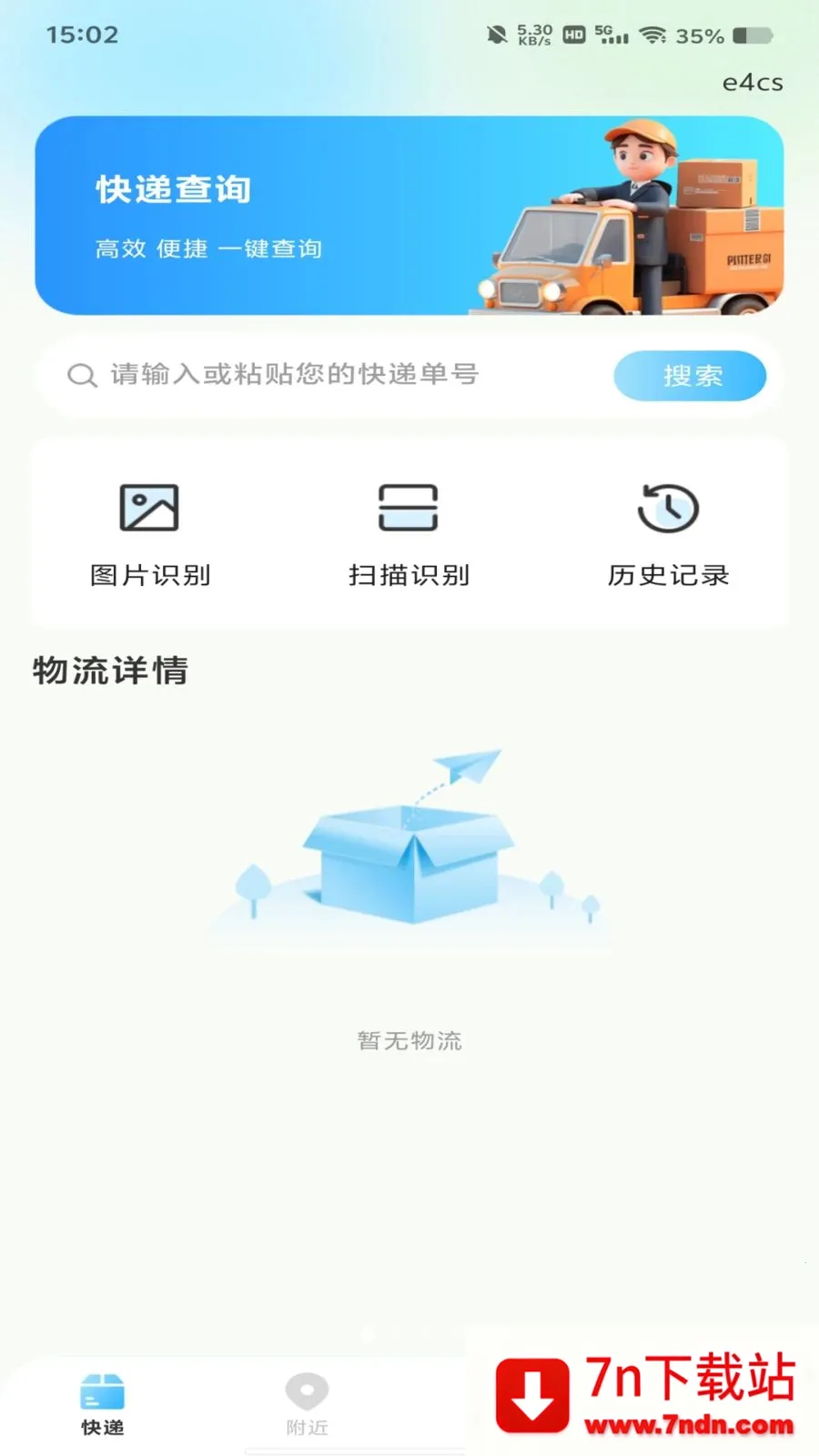819x1456 pixels.
Task: Tap the 搜索 button
Action: tap(690, 376)
